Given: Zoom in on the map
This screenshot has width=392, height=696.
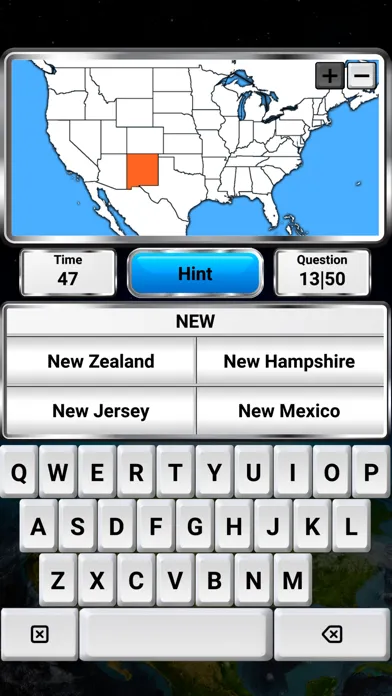Looking at the screenshot, I should pos(329,75).
